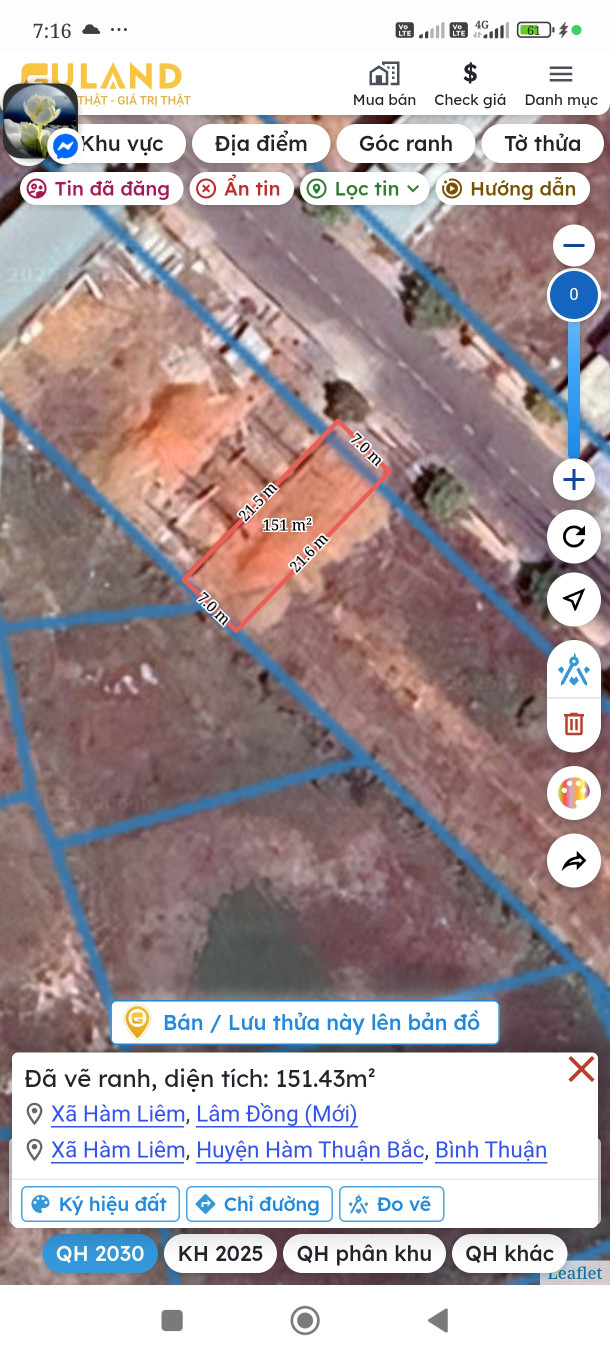The image size is (610, 1356).
Task: Open the Hướng dẫn guide
Action: [x=511, y=189]
